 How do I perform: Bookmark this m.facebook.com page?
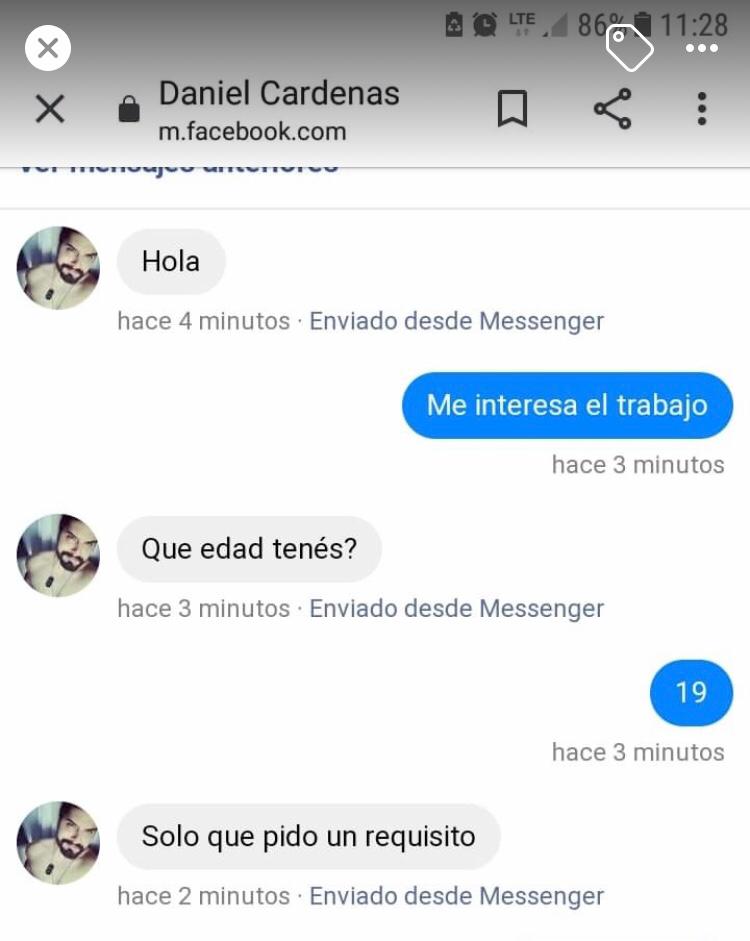click(512, 109)
